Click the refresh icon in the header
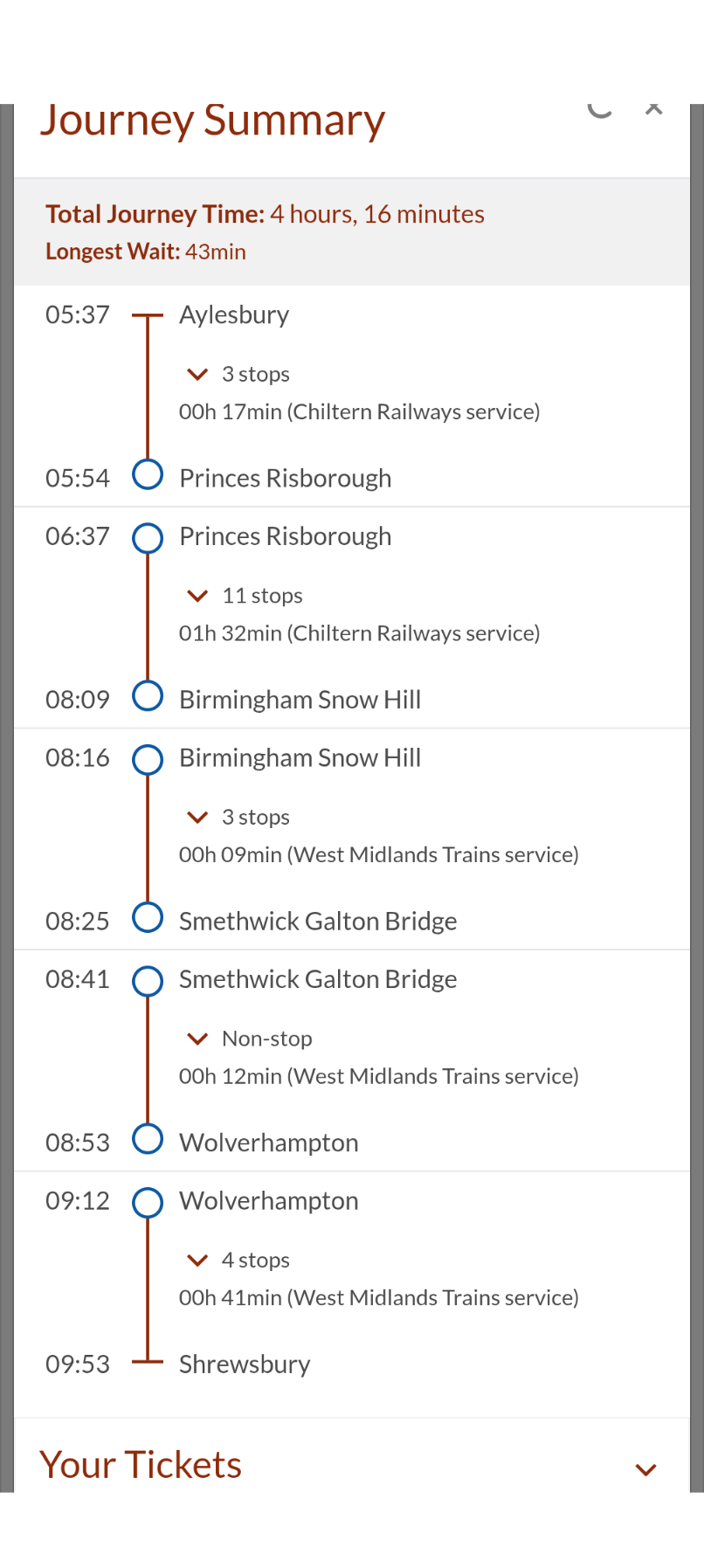 pos(600,110)
